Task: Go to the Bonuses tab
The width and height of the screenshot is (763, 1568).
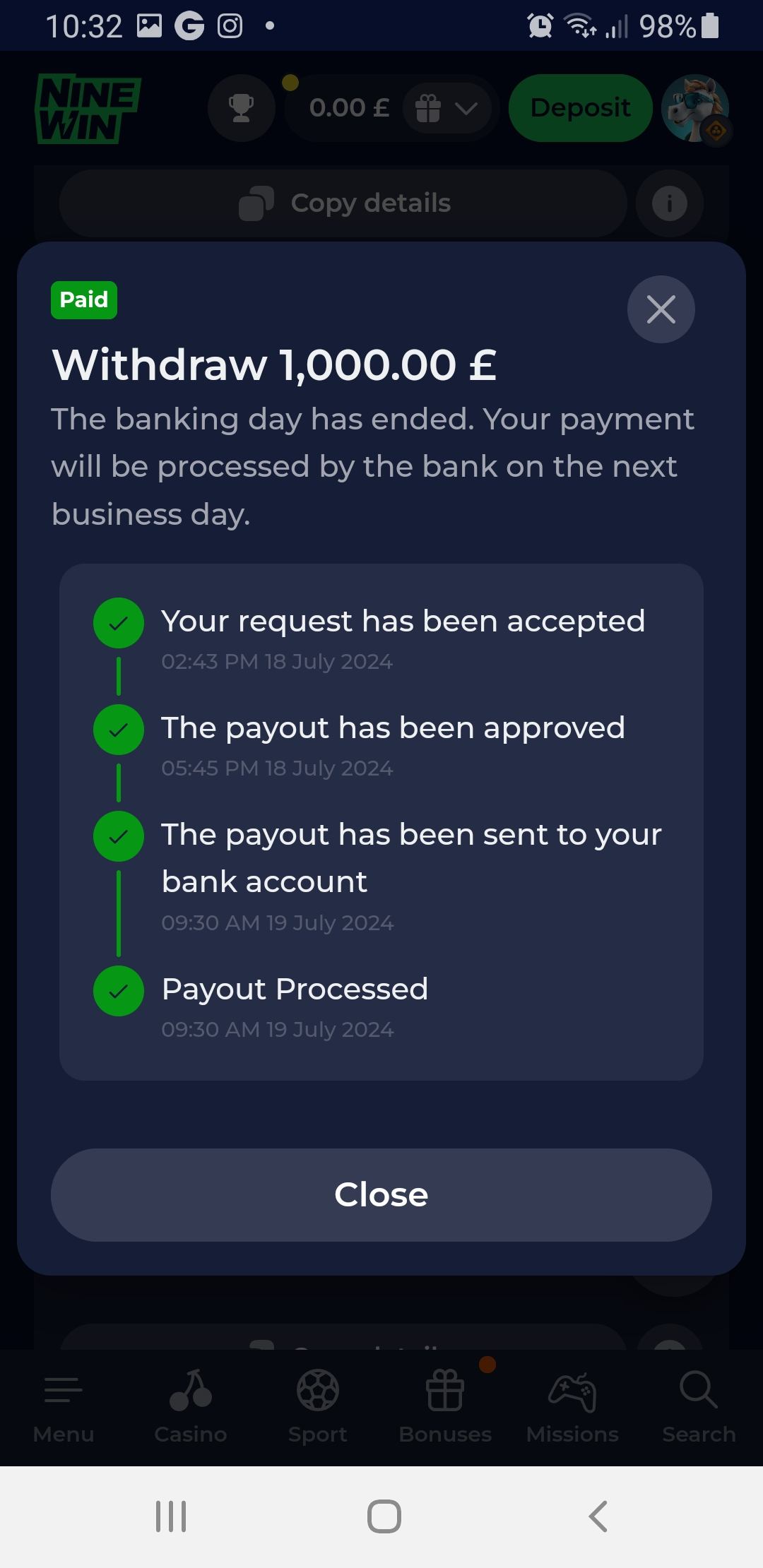Action: (445, 1404)
